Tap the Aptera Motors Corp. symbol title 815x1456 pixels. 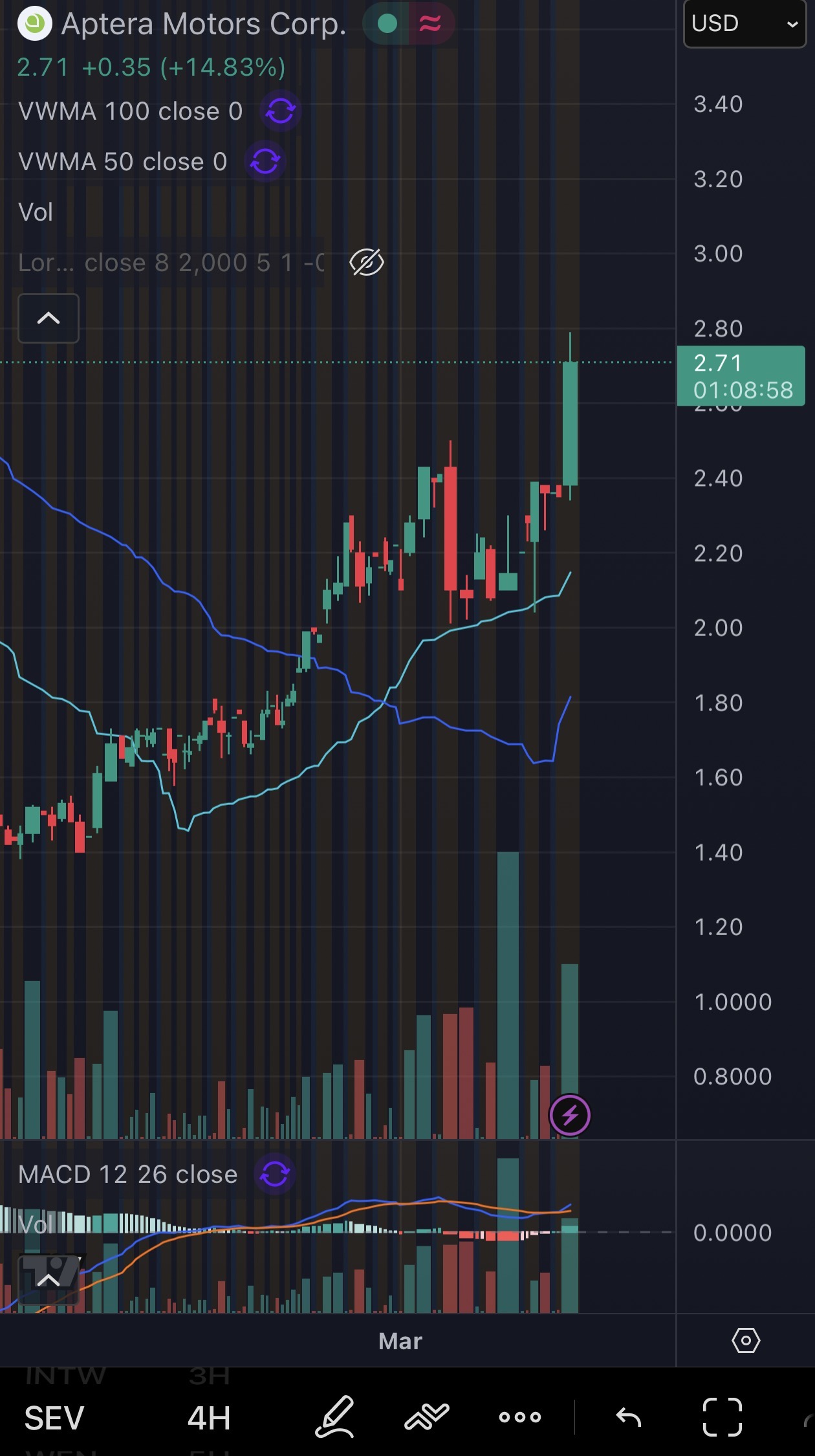(203, 24)
